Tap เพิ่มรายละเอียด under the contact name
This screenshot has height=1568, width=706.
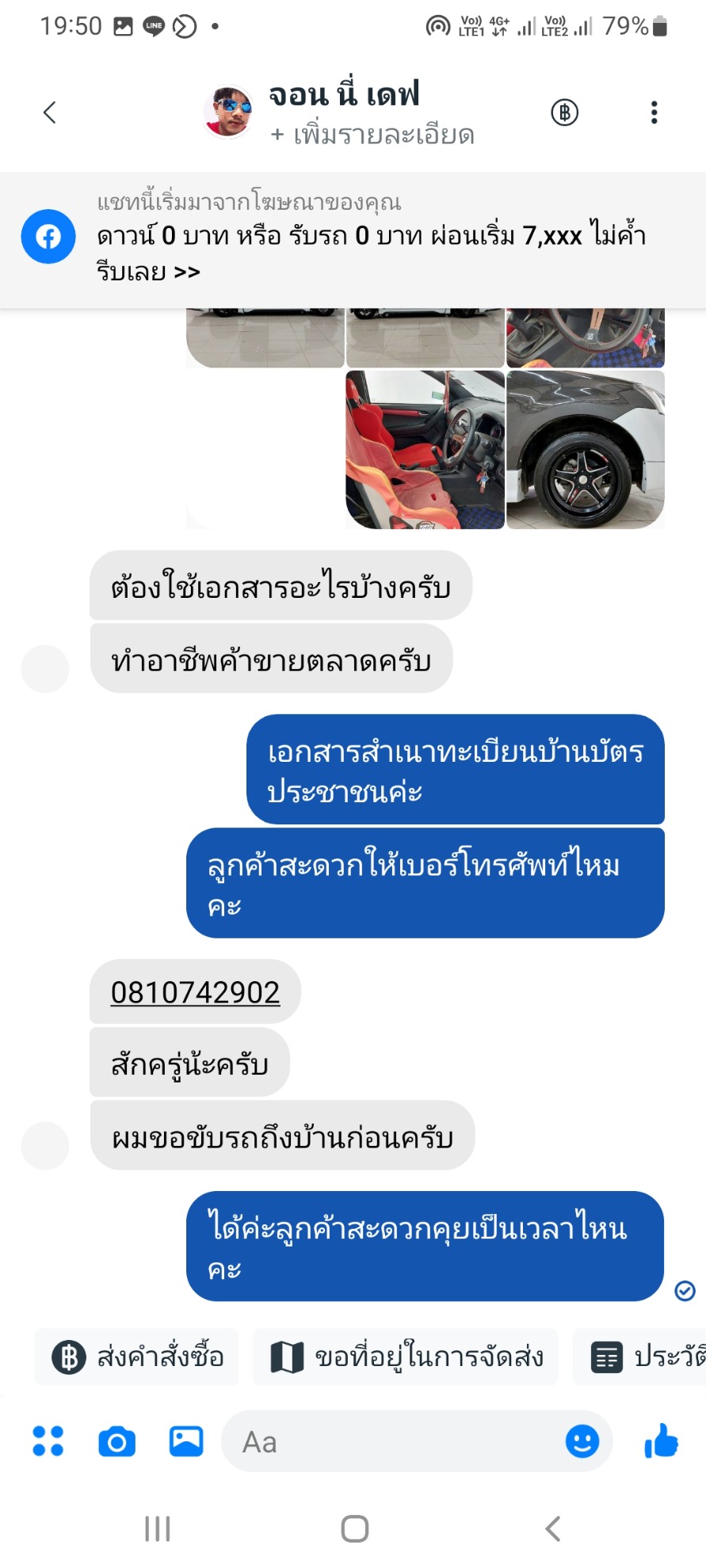pos(372,135)
